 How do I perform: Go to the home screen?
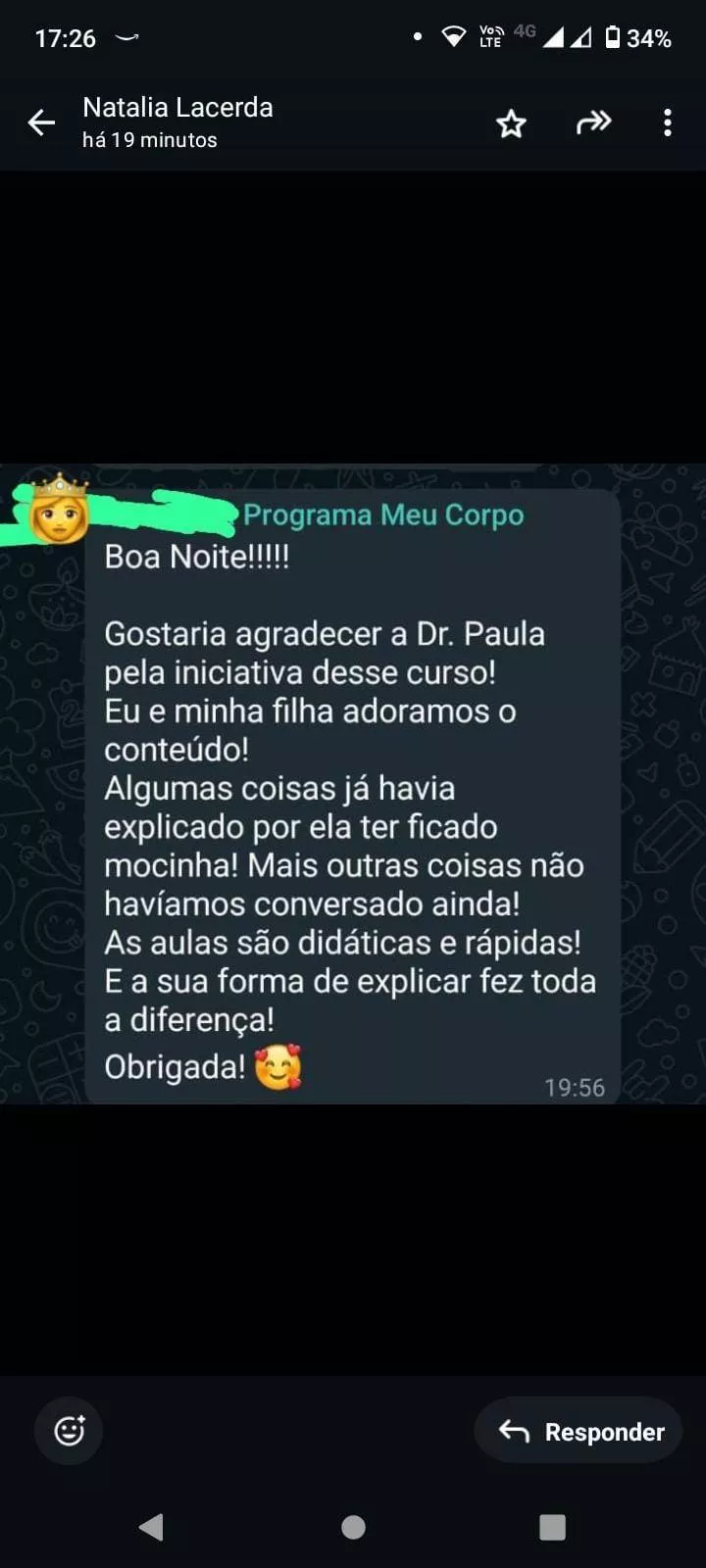click(353, 1527)
